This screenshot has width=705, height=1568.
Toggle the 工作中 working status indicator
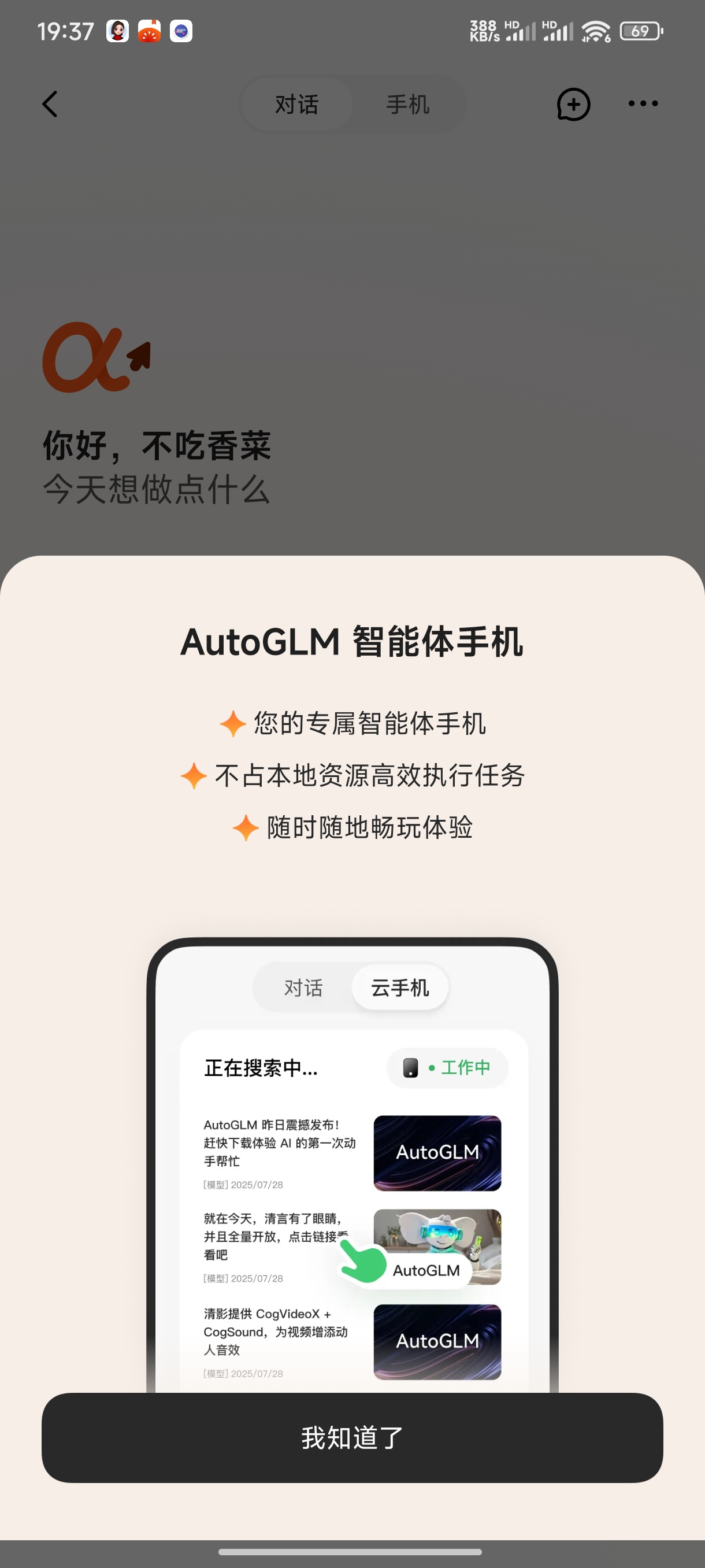pyautogui.click(x=448, y=1067)
